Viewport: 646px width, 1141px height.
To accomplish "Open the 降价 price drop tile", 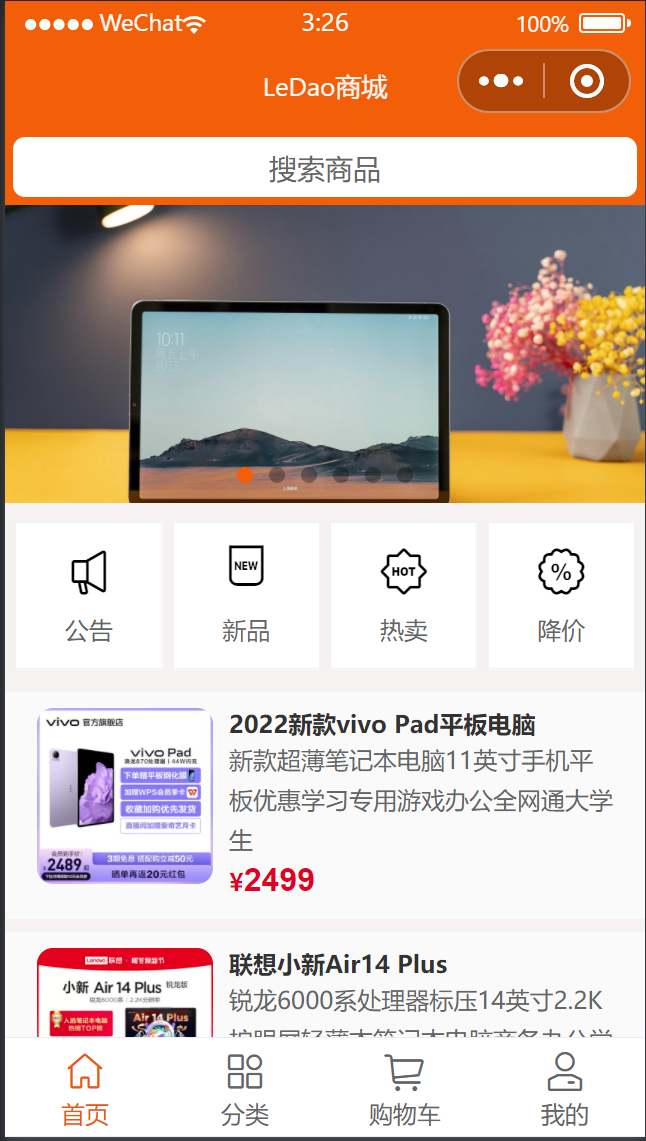I will coord(561,595).
